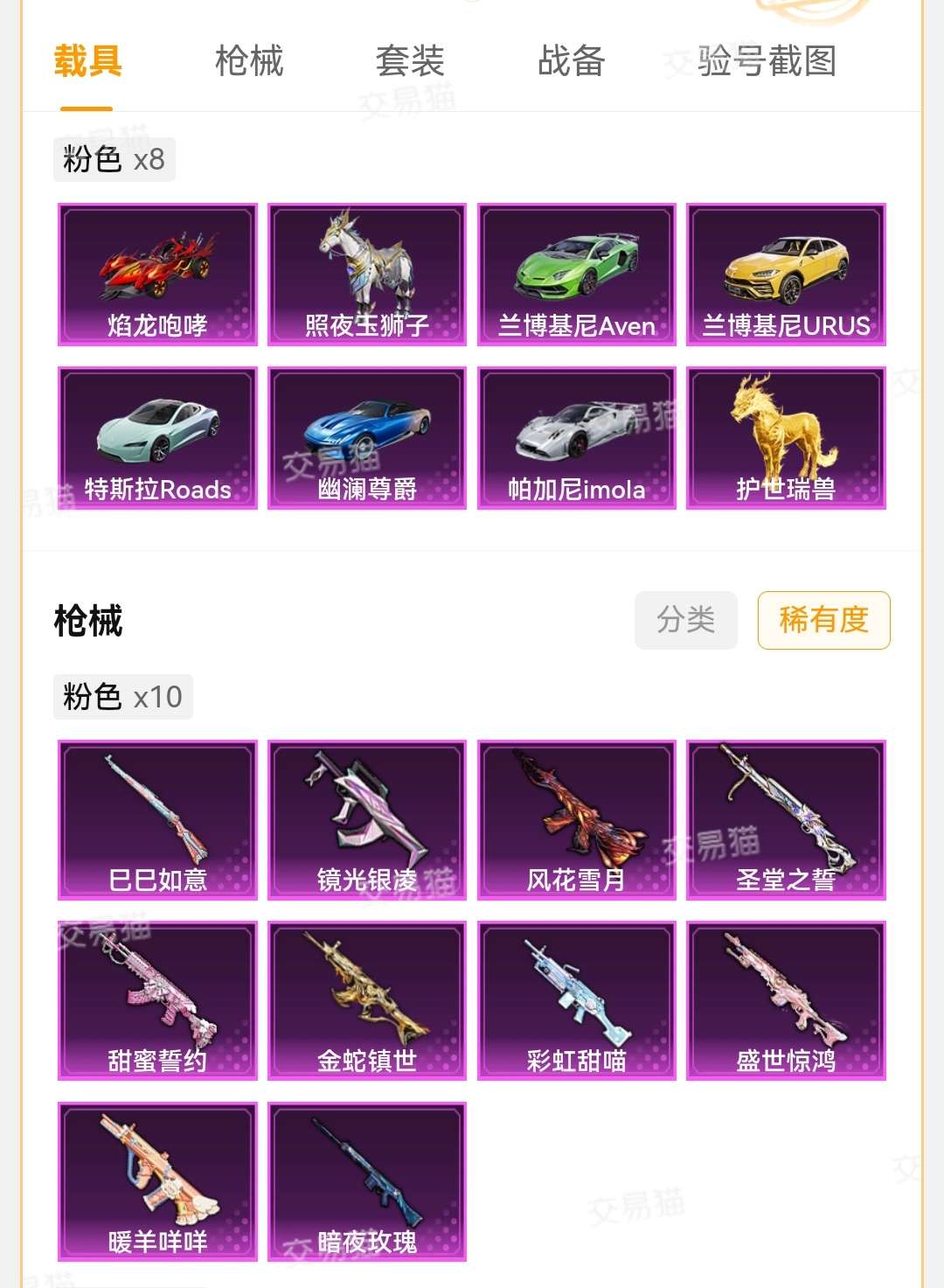Tap the 兰博基尼URUS car tile
The width and height of the screenshot is (944, 1288).
tap(786, 275)
